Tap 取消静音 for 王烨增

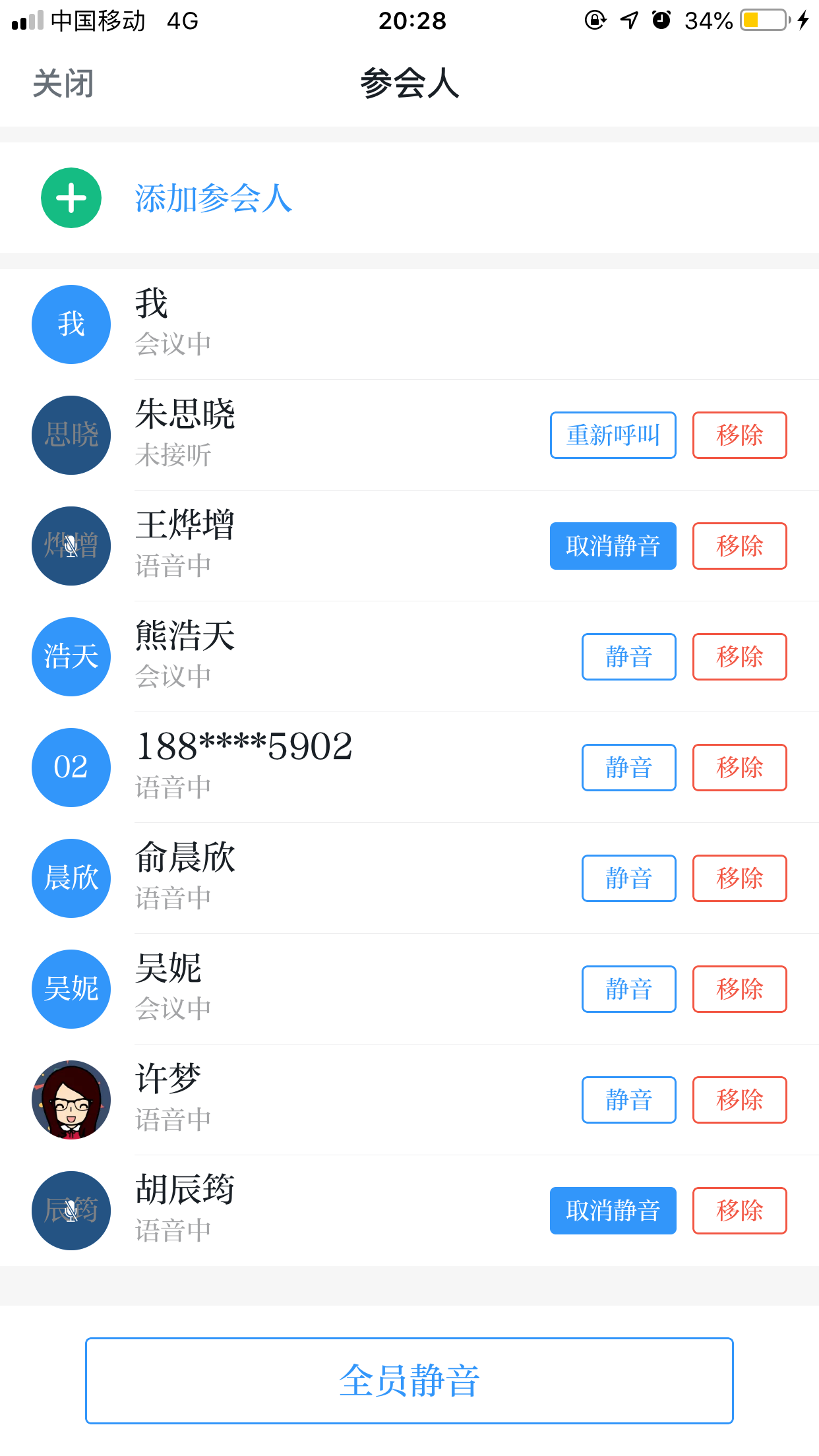(x=613, y=546)
